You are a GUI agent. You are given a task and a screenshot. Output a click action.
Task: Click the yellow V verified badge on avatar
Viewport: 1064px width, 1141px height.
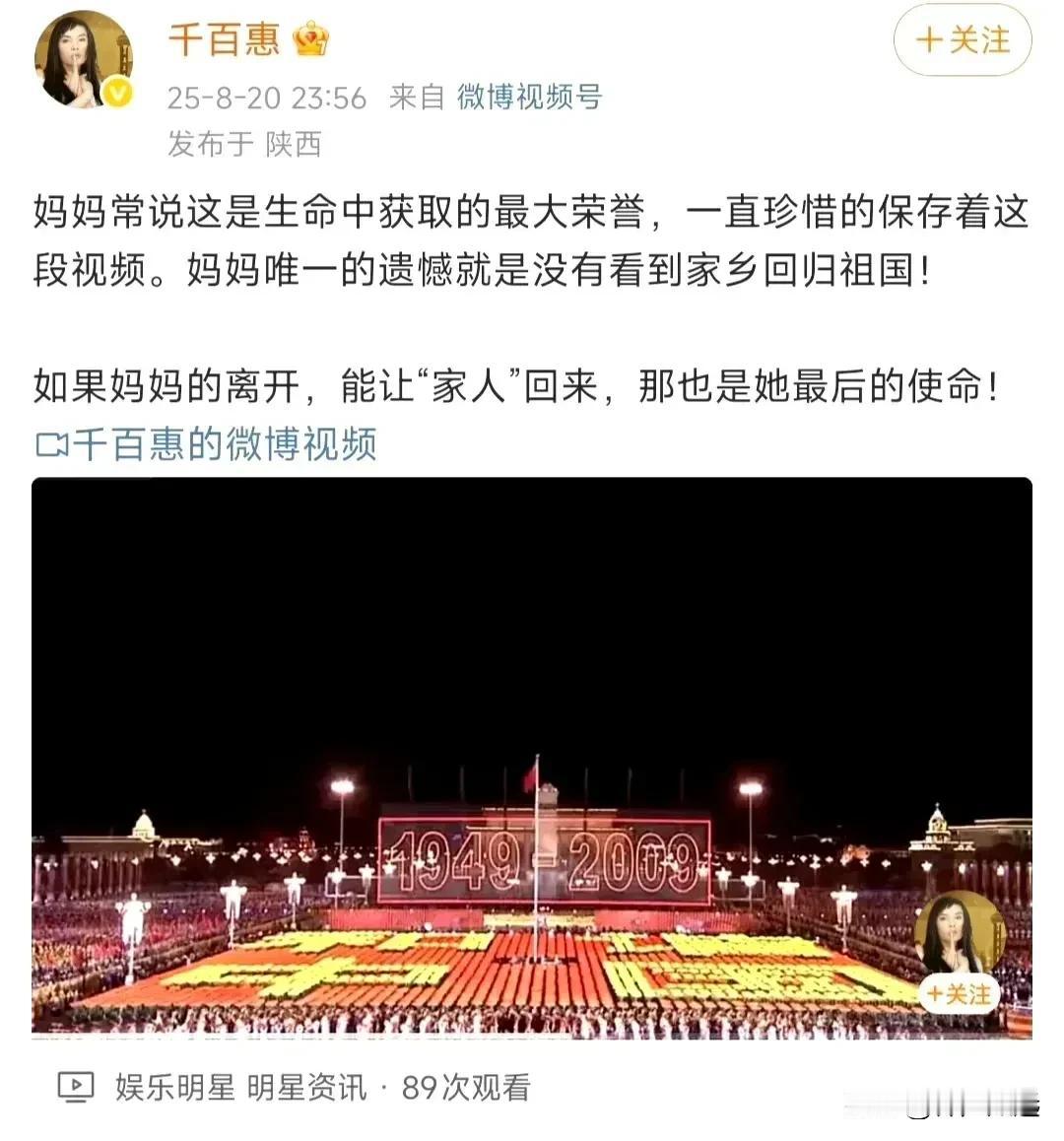(117, 91)
